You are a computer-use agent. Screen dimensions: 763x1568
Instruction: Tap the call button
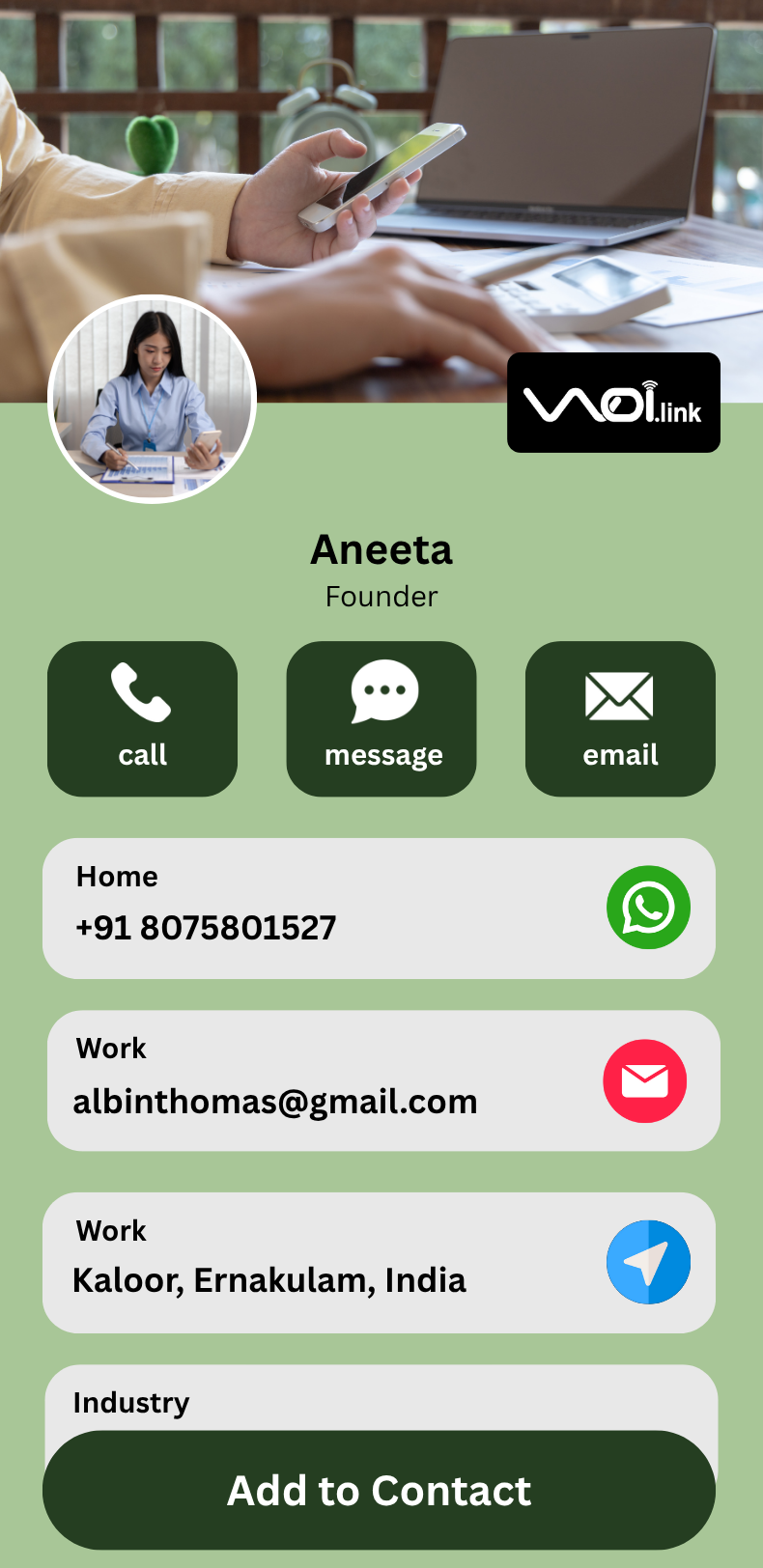pos(142,718)
